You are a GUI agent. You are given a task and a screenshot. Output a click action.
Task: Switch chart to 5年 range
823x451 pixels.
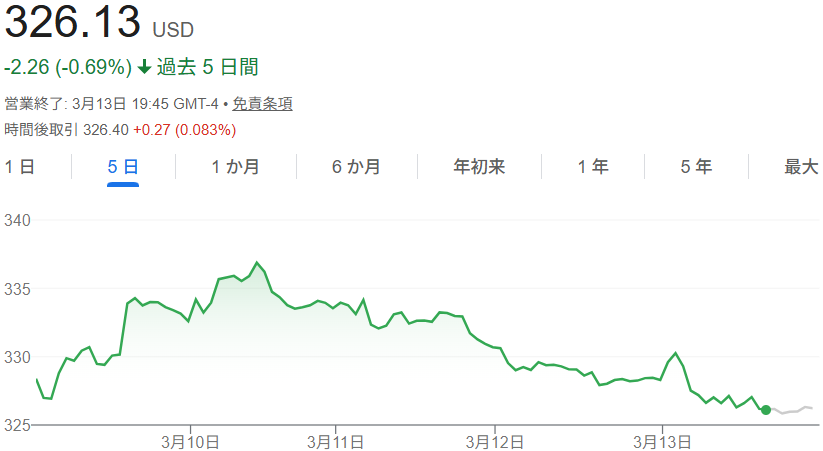[696, 167]
